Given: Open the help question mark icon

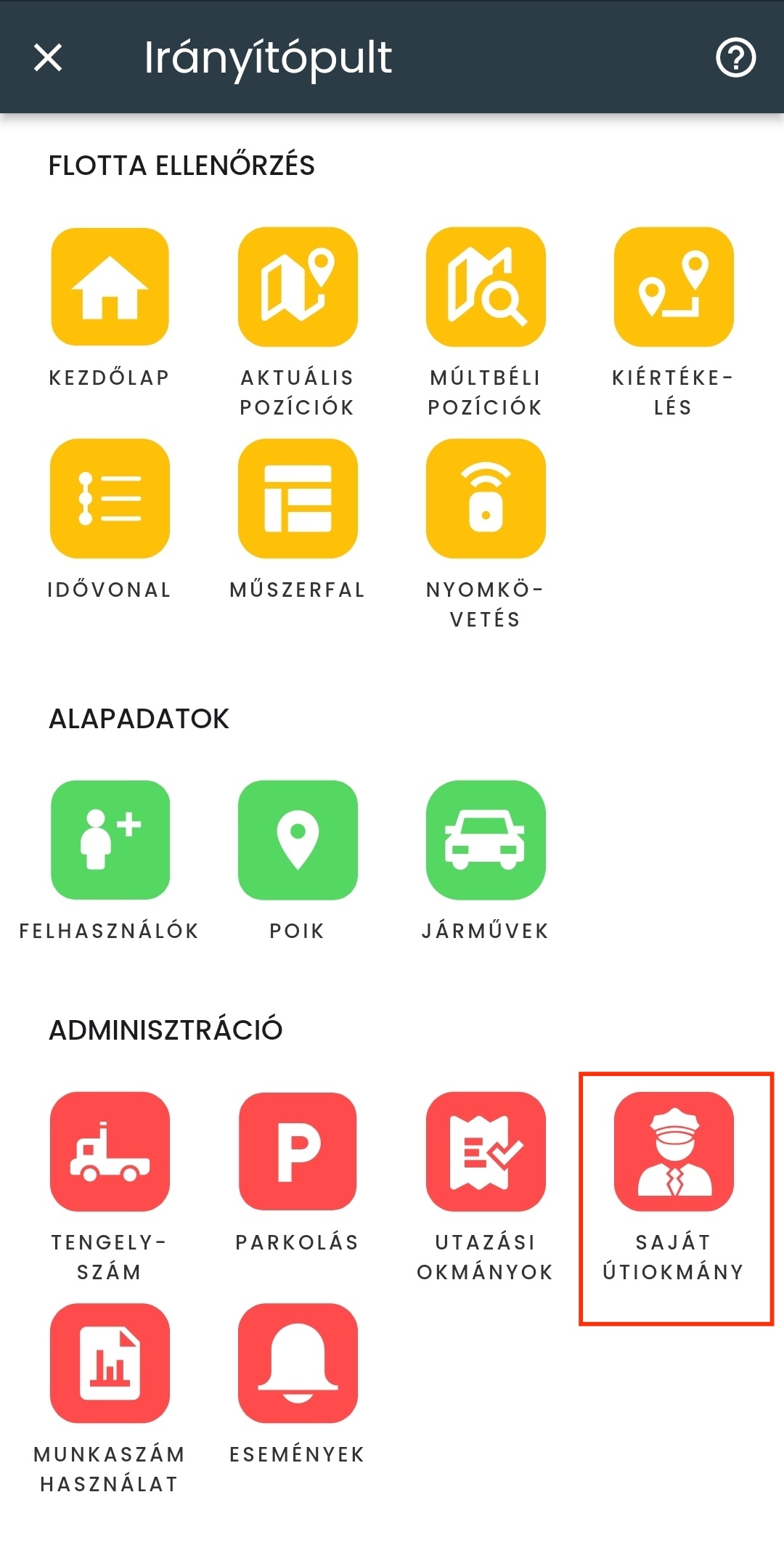Looking at the screenshot, I should (x=736, y=57).
